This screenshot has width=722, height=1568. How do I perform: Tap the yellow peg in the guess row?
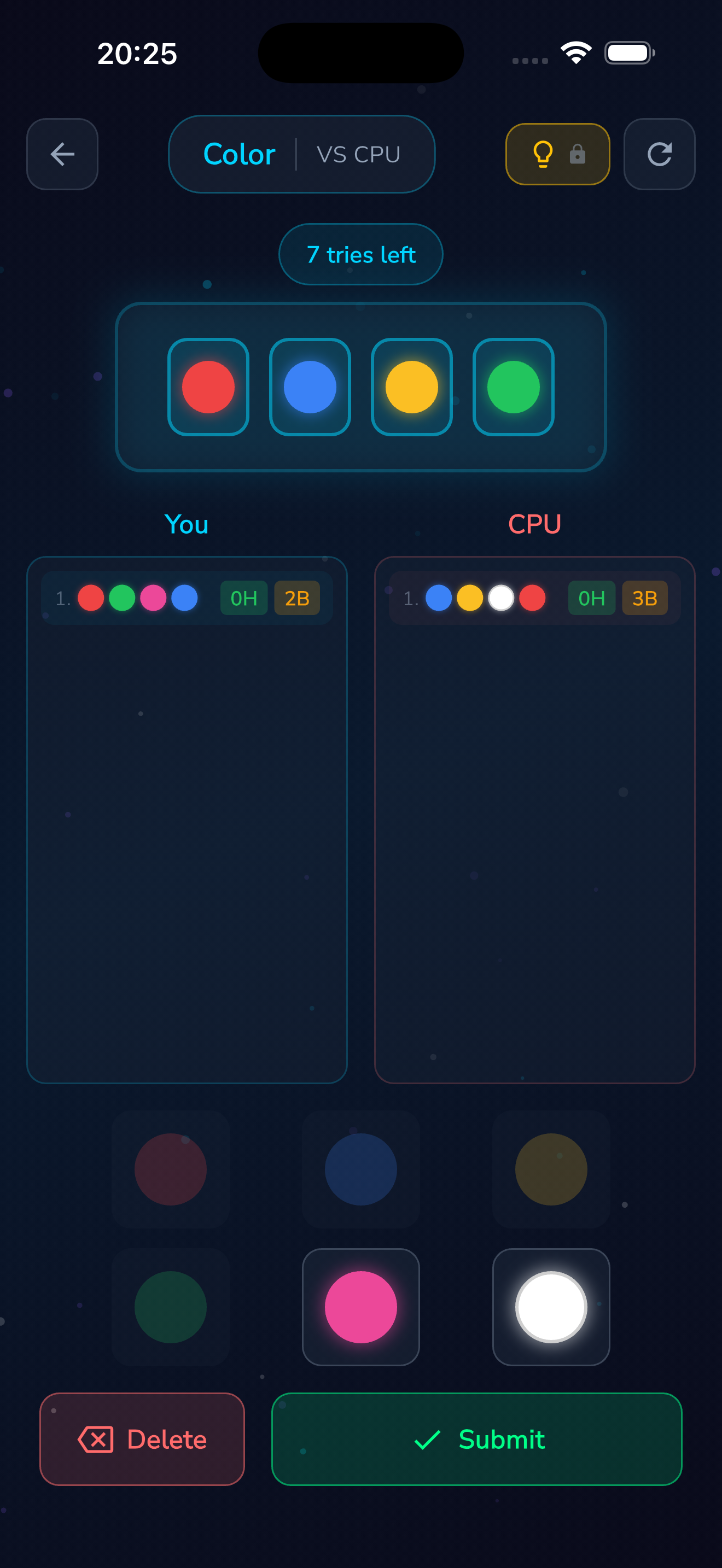pyautogui.click(x=411, y=387)
